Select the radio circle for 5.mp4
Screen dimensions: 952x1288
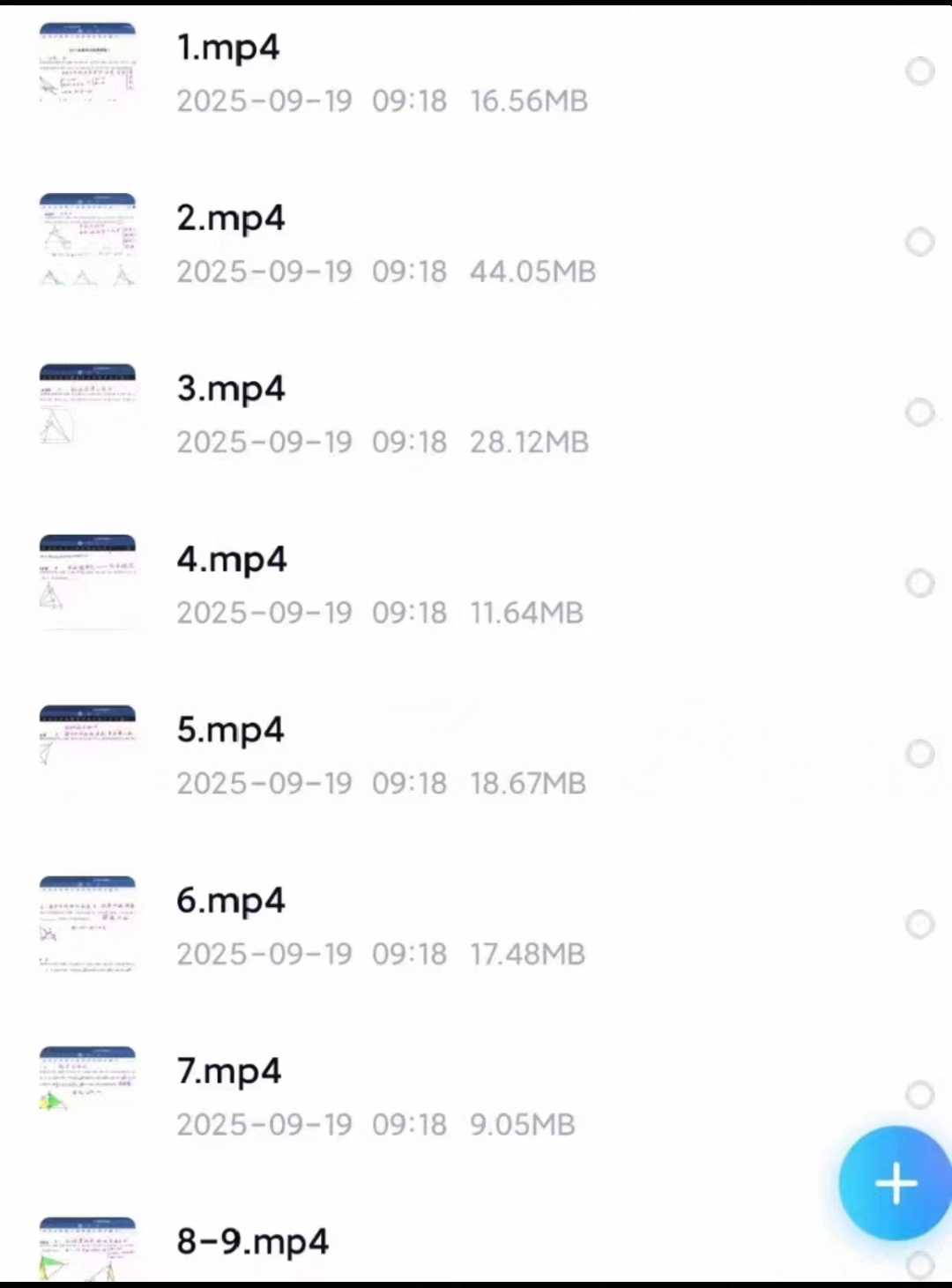(919, 754)
